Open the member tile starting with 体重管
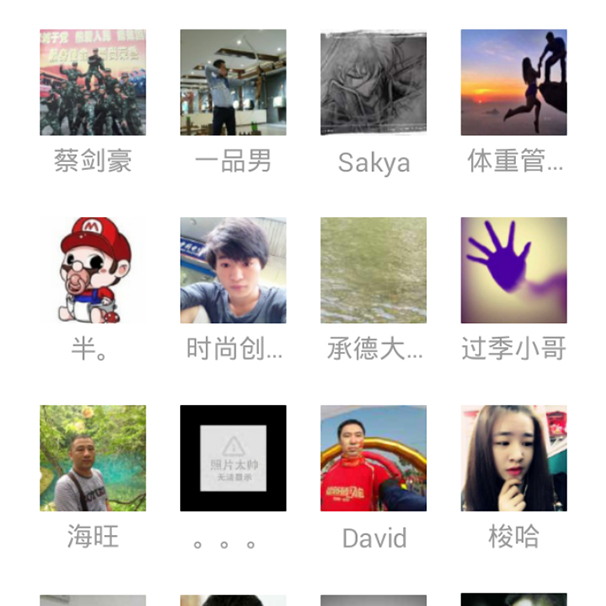Image resolution: width=606 pixels, height=606 pixels. pos(513,83)
